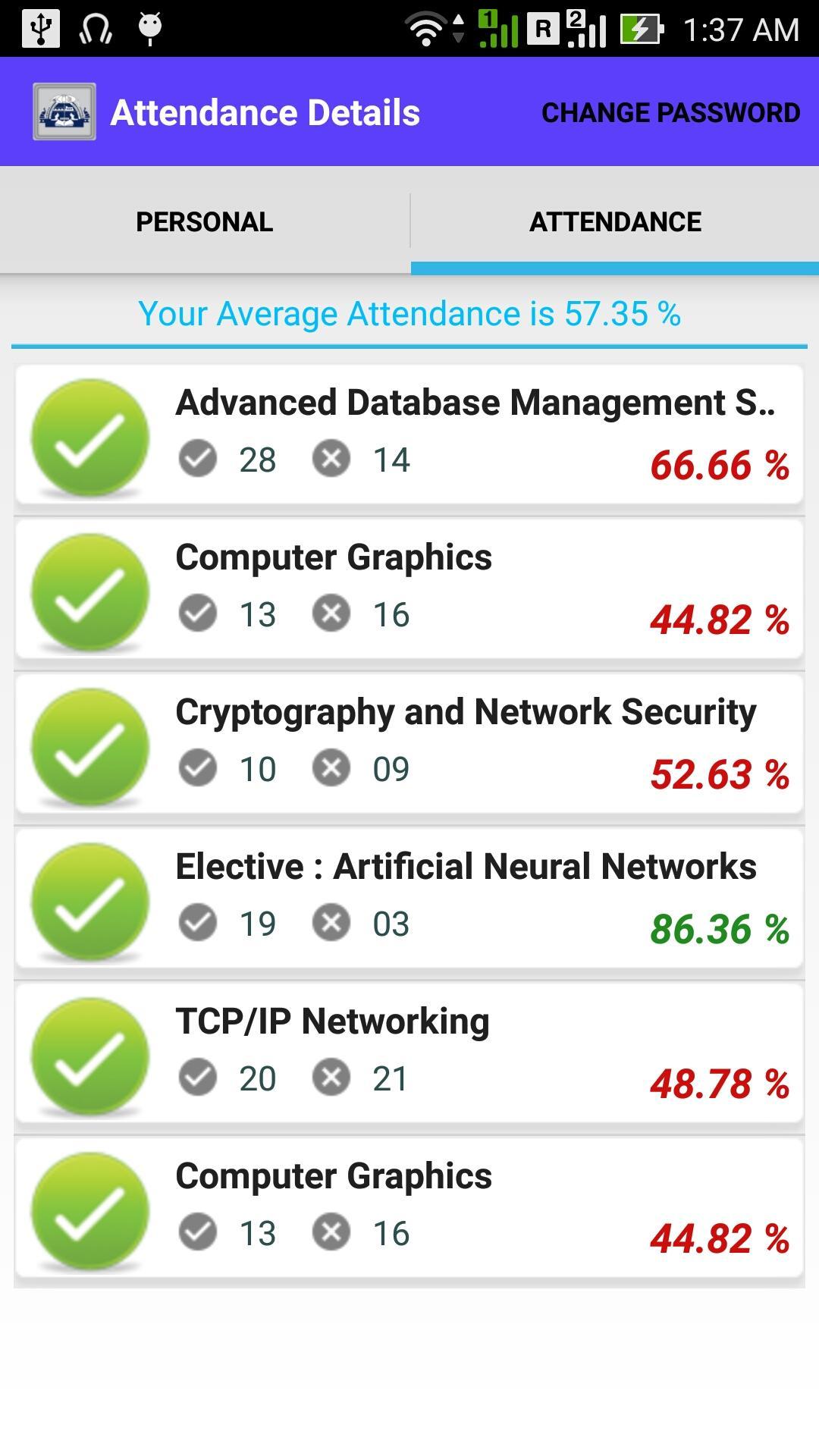The width and height of the screenshot is (819, 1456).
Task: Open Cryptography and Network Security row
Action: click(409, 743)
